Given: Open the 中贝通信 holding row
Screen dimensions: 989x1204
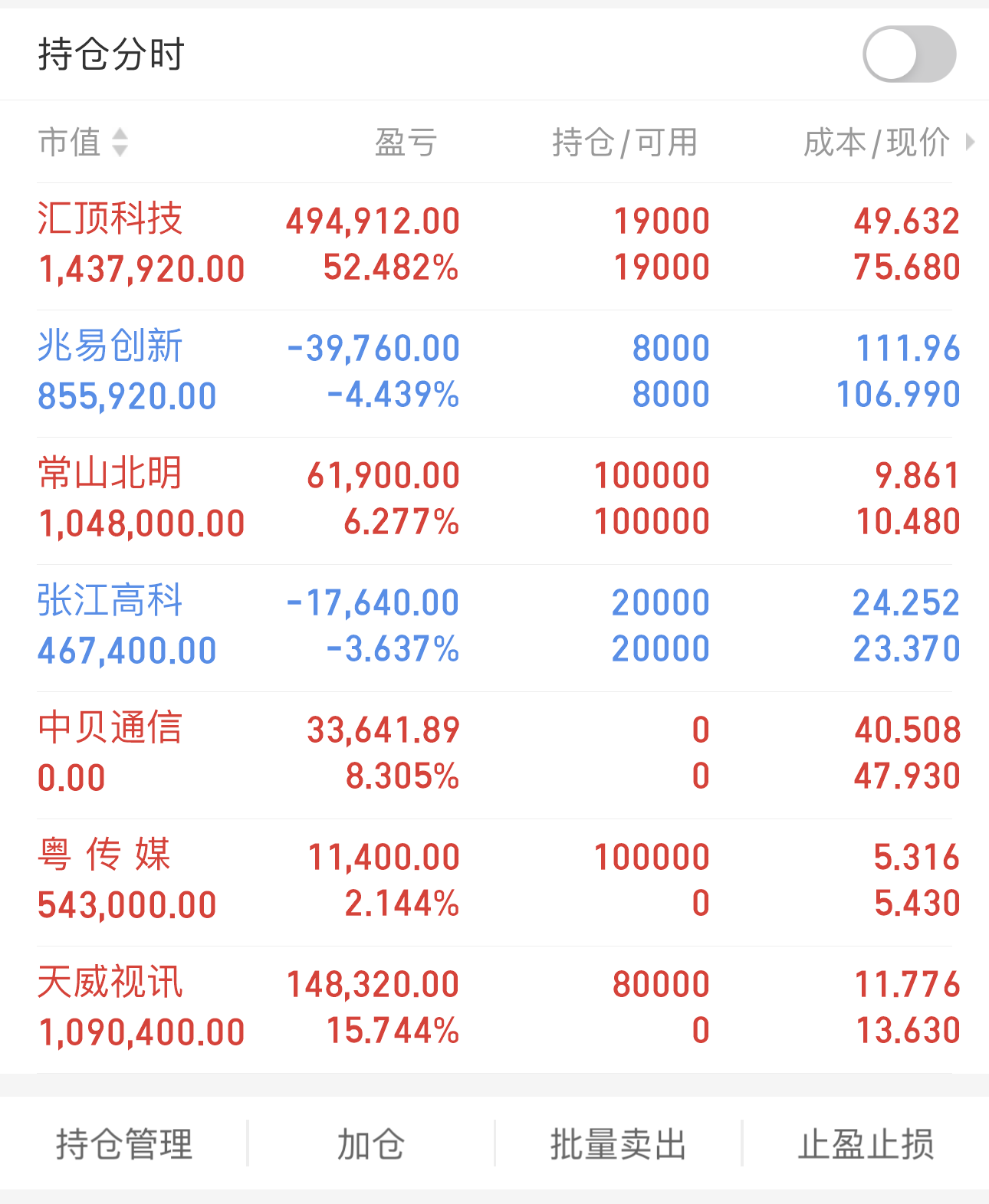Looking at the screenshot, I should pos(495,755).
